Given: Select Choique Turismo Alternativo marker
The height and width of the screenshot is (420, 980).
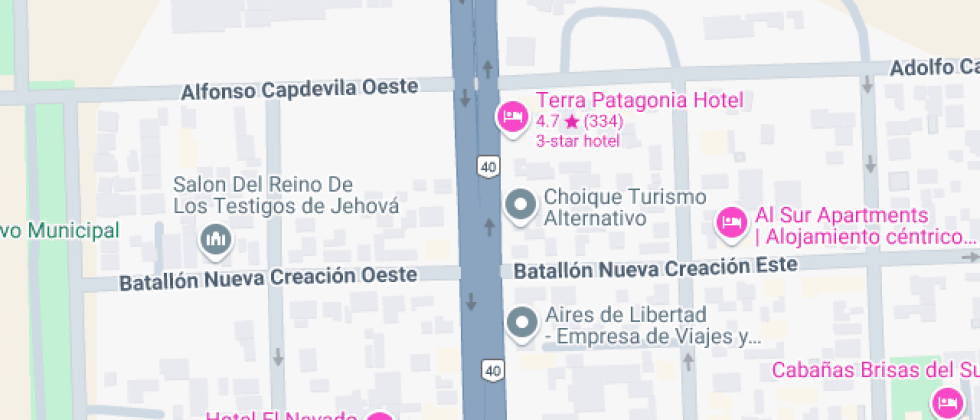Looking at the screenshot, I should (x=521, y=206).
